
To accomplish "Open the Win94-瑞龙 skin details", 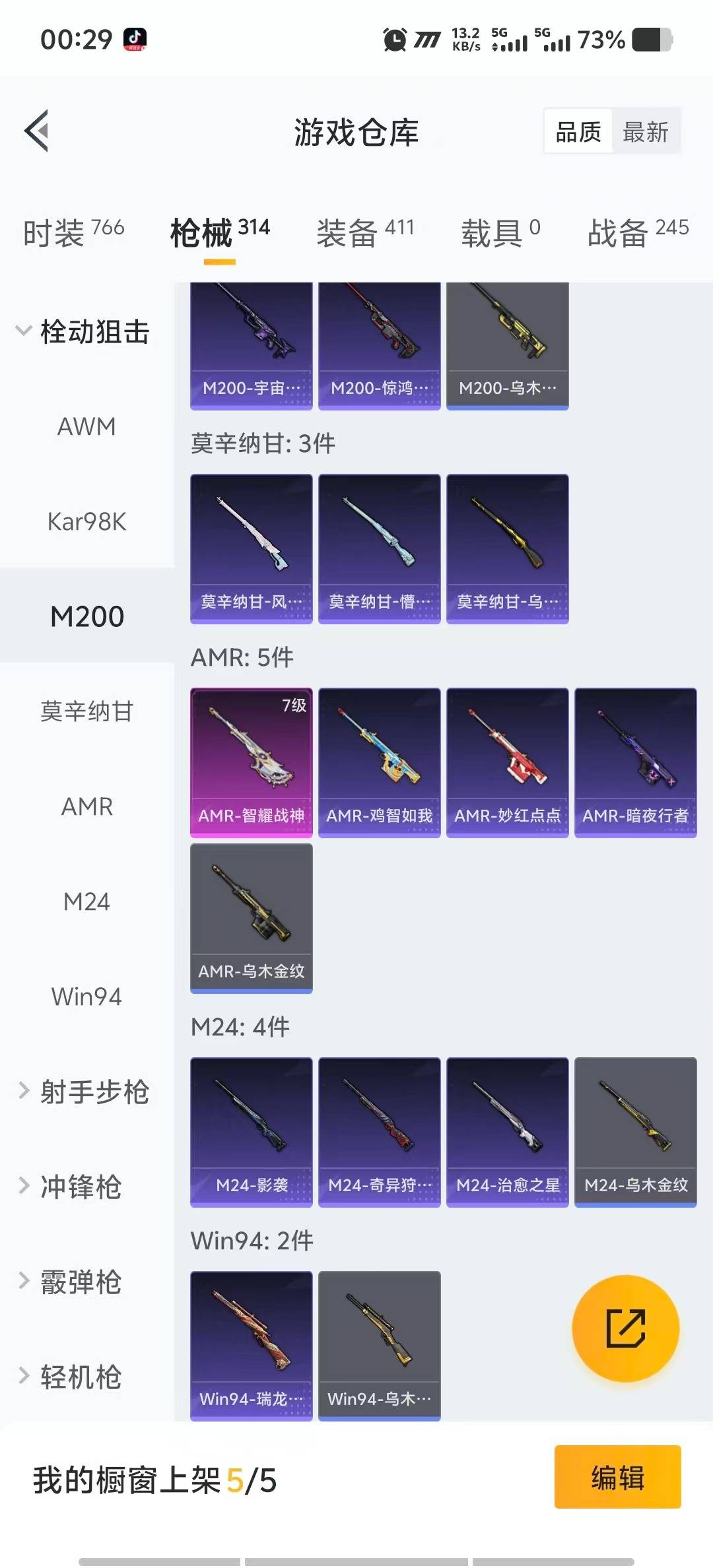I will tap(251, 1346).
